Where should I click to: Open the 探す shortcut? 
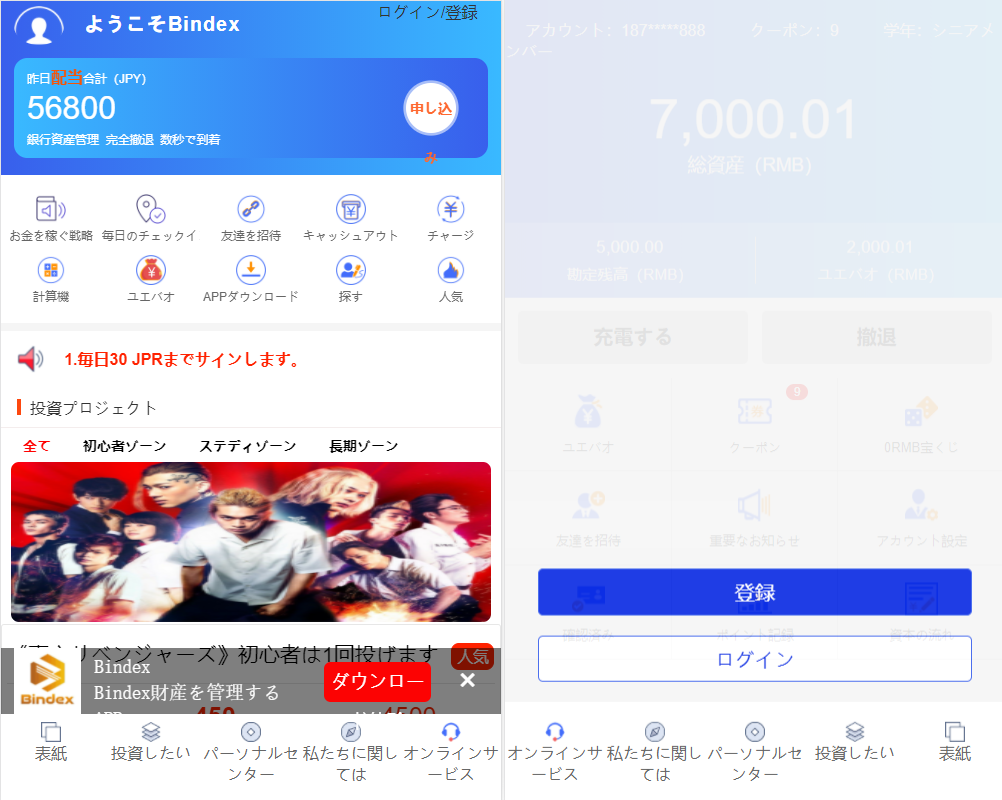pyautogui.click(x=351, y=280)
